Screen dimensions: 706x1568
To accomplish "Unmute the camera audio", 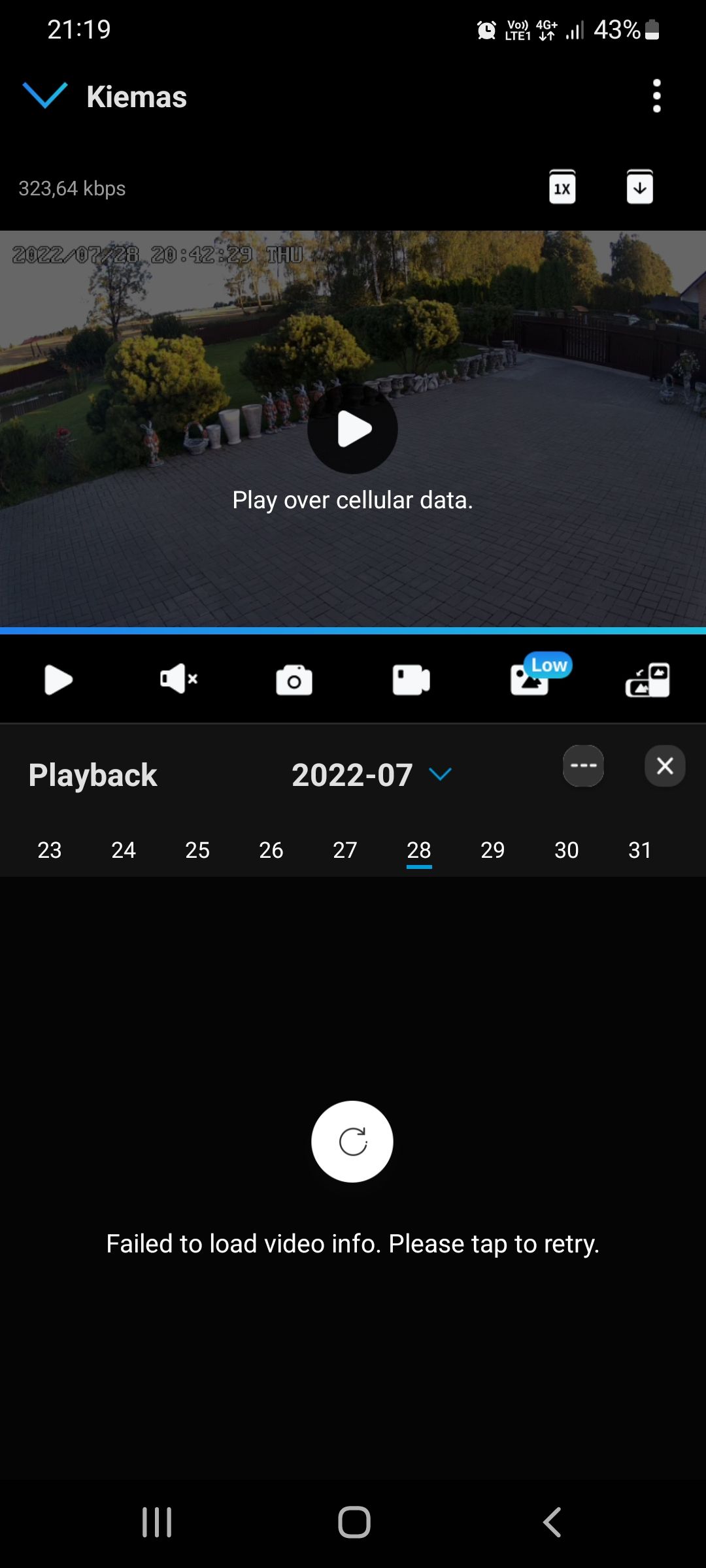I will tap(178, 679).
